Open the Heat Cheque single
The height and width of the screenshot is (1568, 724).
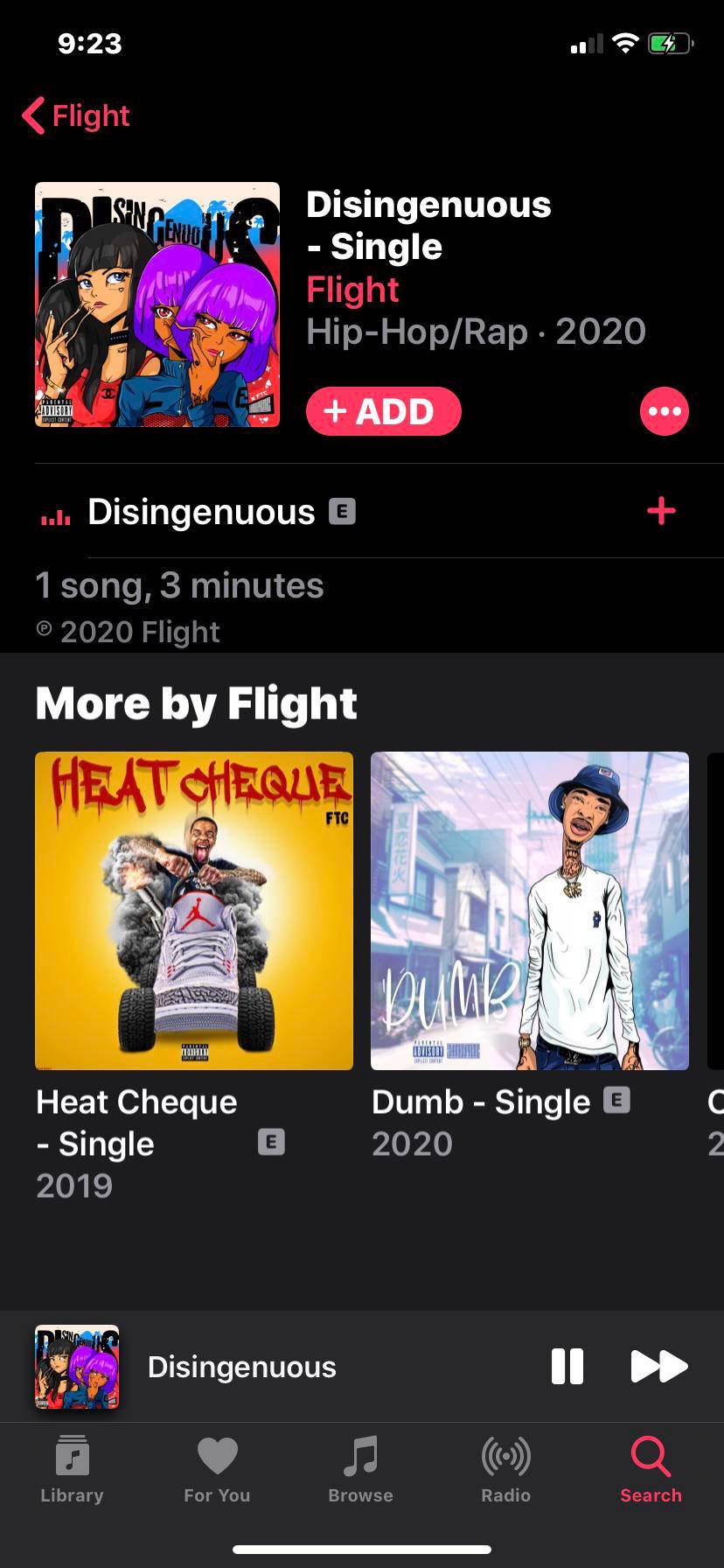point(194,911)
